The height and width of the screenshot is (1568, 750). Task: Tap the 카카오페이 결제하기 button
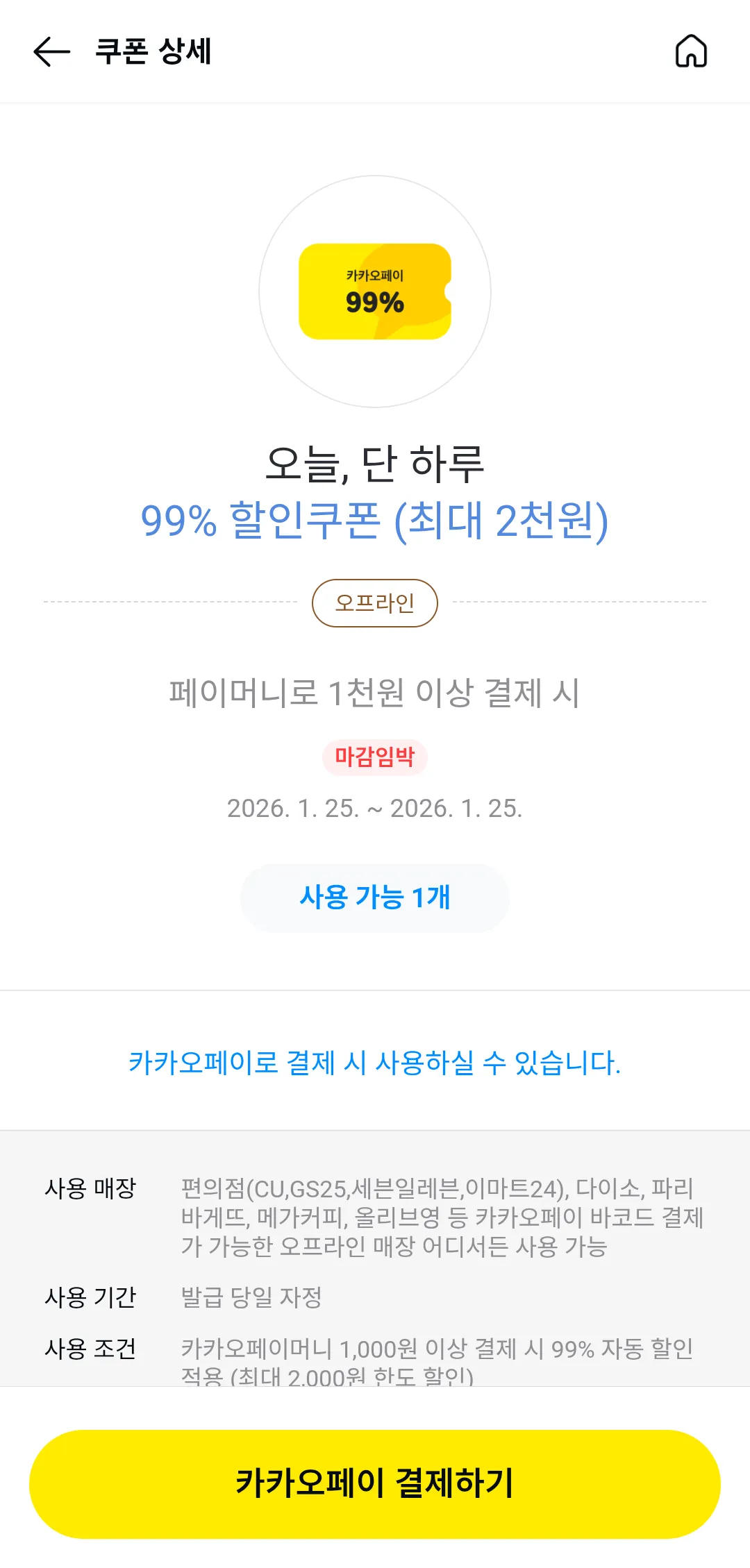tap(375, 1483)
